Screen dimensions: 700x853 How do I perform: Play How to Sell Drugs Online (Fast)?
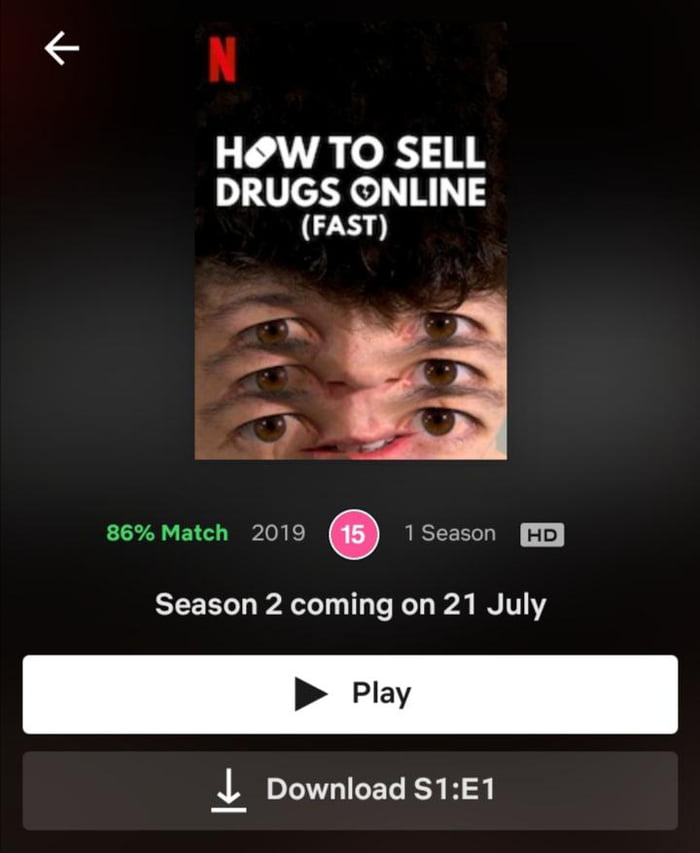coord(350,694)
